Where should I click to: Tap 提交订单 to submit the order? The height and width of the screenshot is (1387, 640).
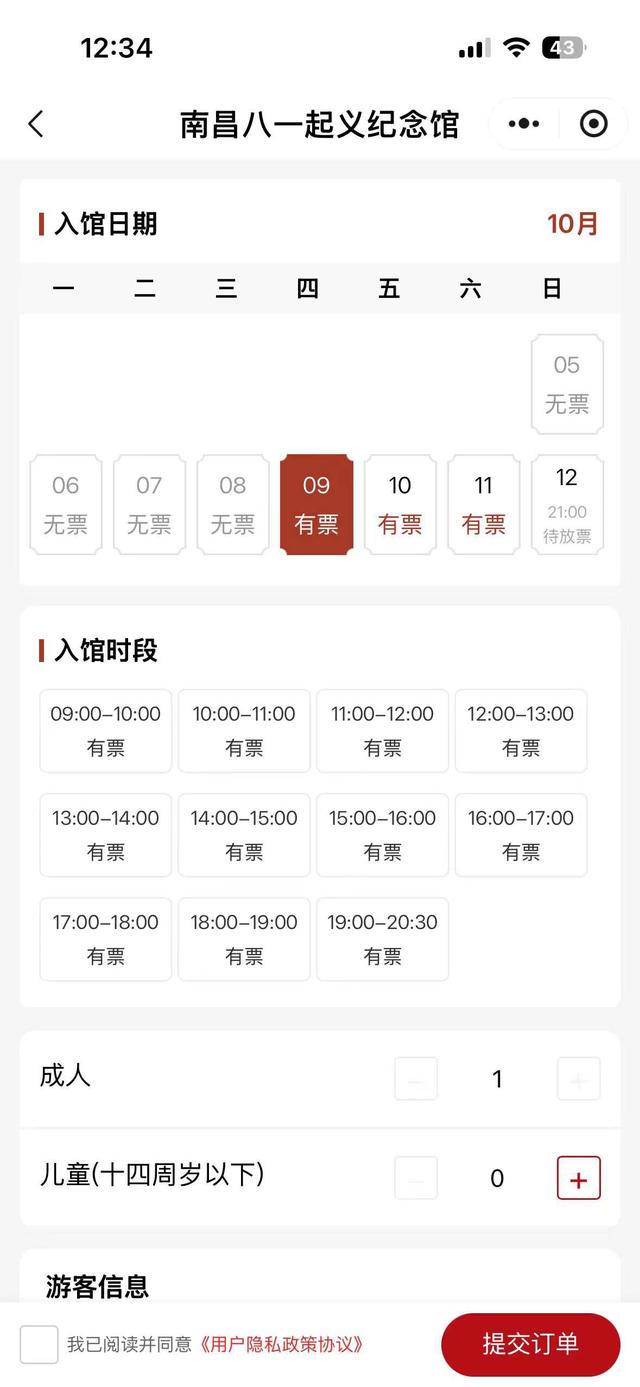(530, 1344)
